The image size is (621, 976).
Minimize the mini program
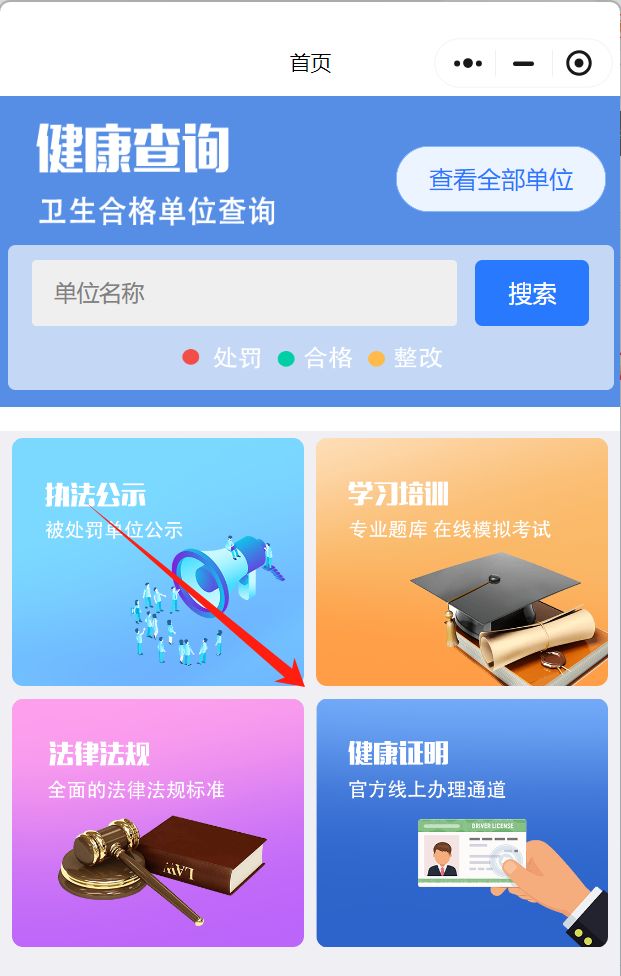coord(523,64)
